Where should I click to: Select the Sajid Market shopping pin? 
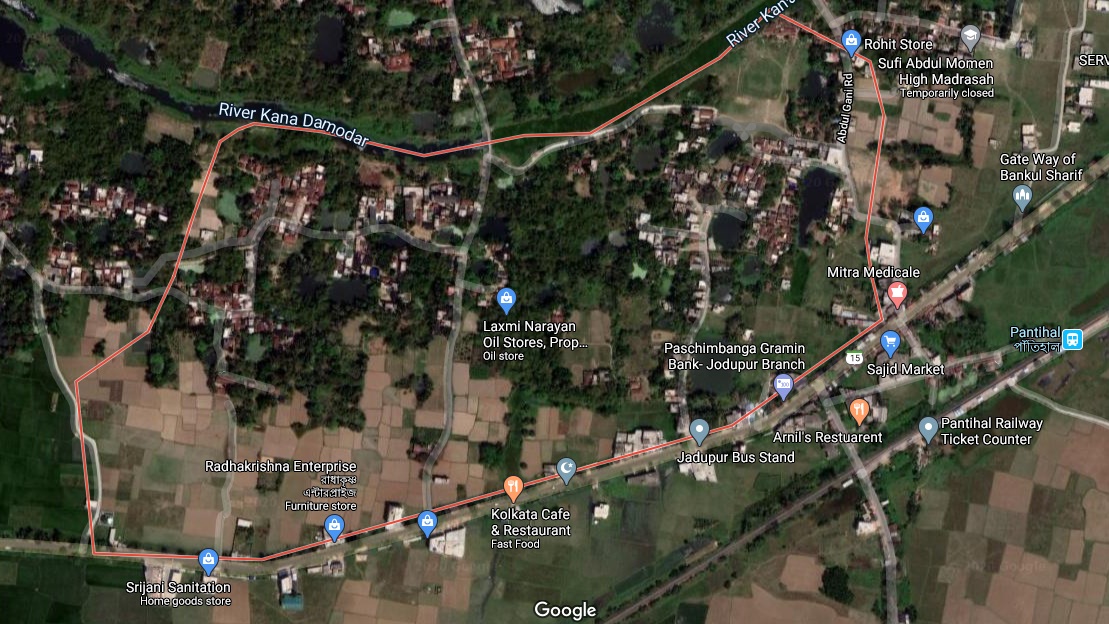tap(890, 343)
